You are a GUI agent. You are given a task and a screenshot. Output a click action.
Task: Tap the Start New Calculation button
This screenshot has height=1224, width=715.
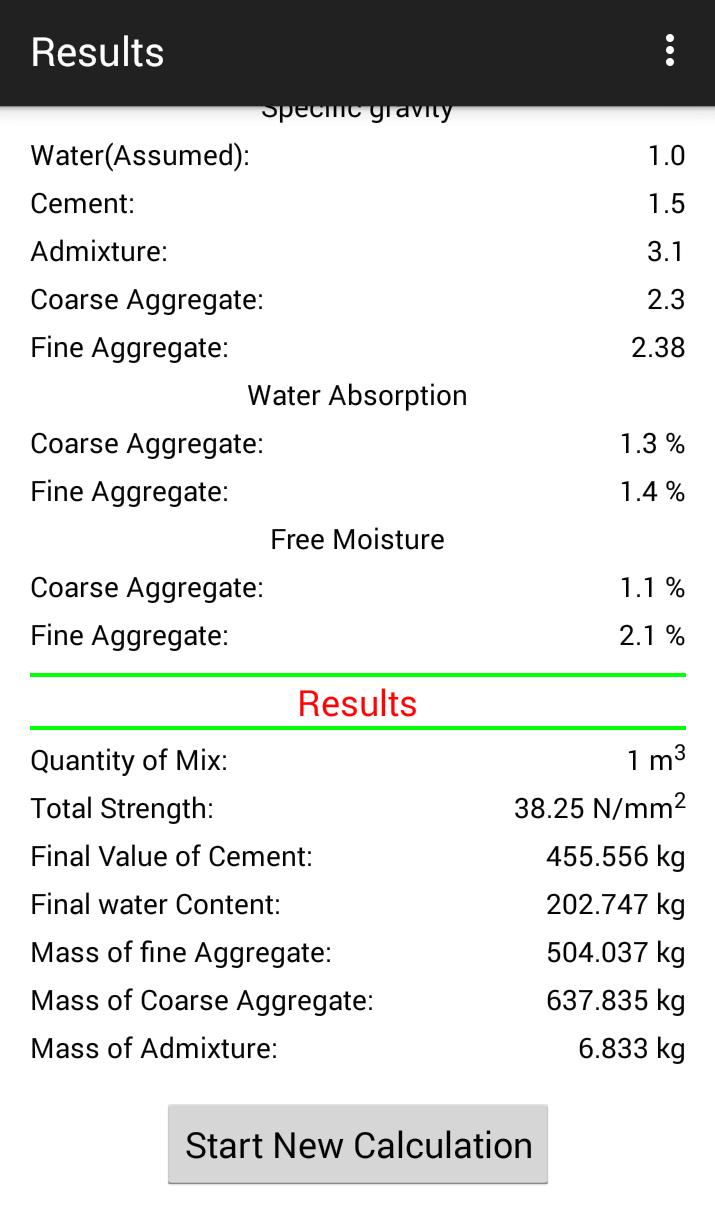tap(358, 1144)
